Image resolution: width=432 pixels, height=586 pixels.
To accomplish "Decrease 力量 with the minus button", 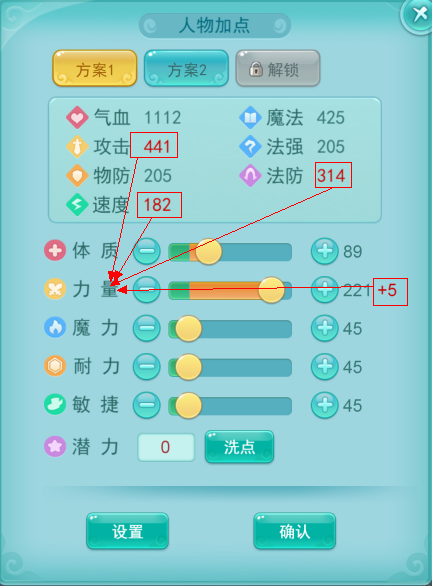I will coord(147,290).
